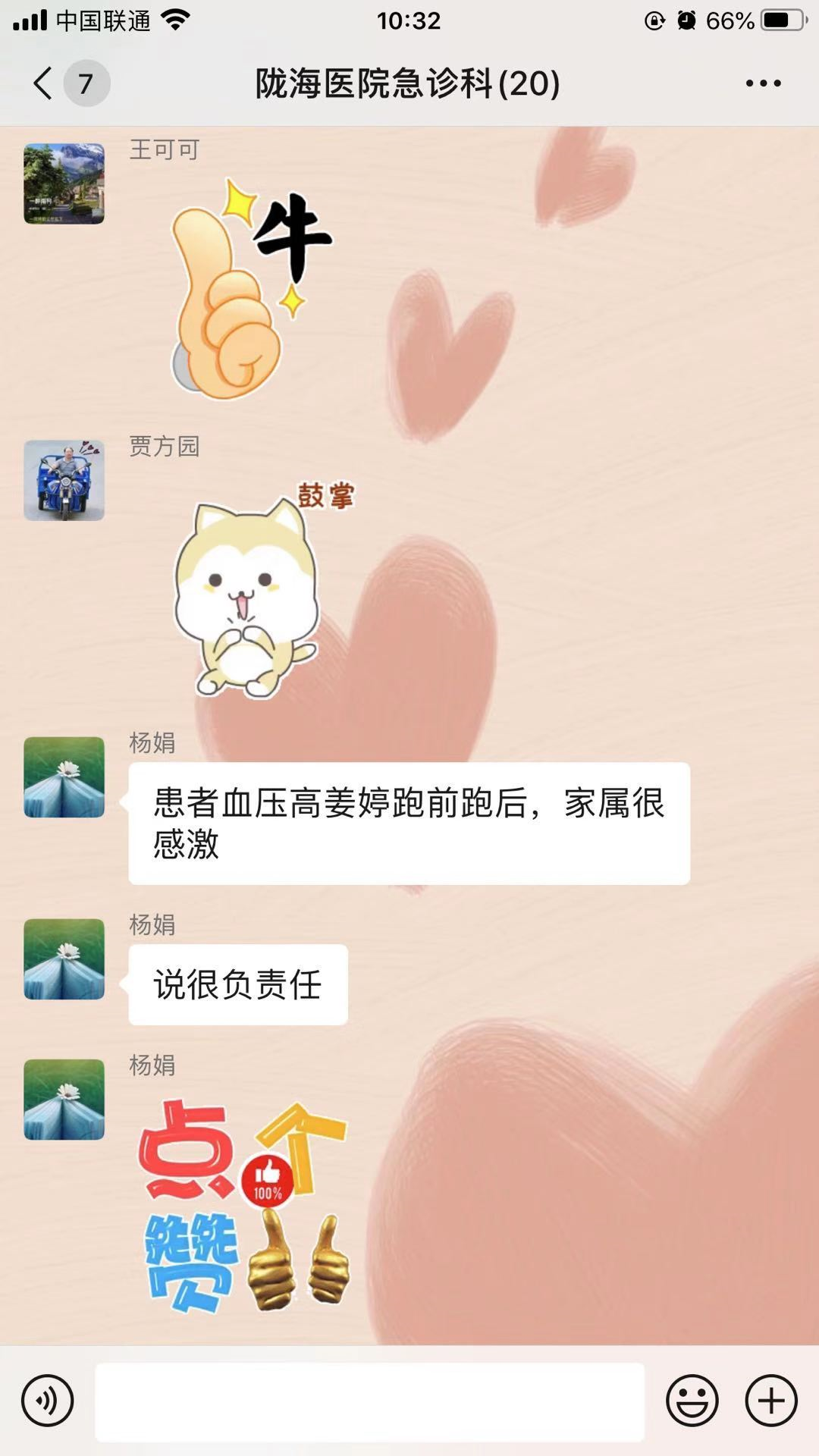Open 杨娟's avatar beside 说很负责任 message
Screen dimensions: 819x1456
pyautogui.click(x=64, y=959)
